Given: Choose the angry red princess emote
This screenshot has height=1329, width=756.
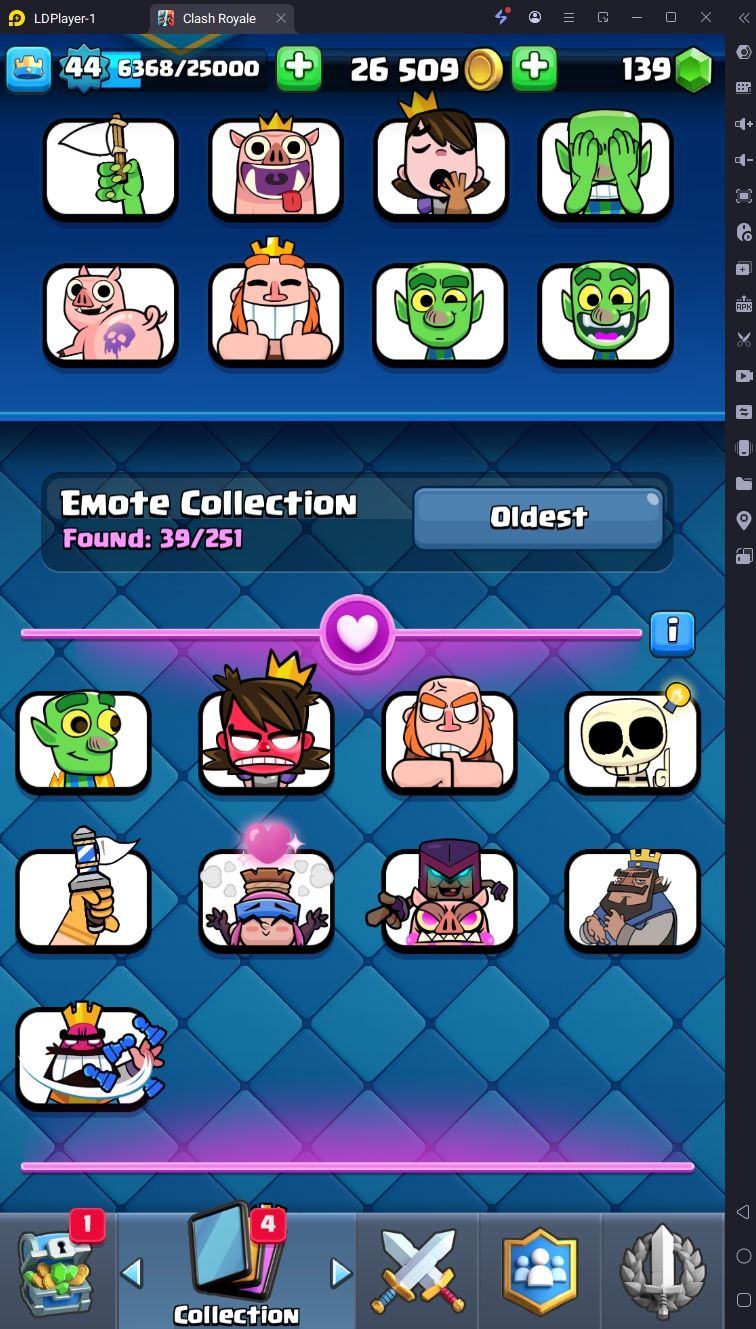Looking at the screenshot, I should coord(266,742).
